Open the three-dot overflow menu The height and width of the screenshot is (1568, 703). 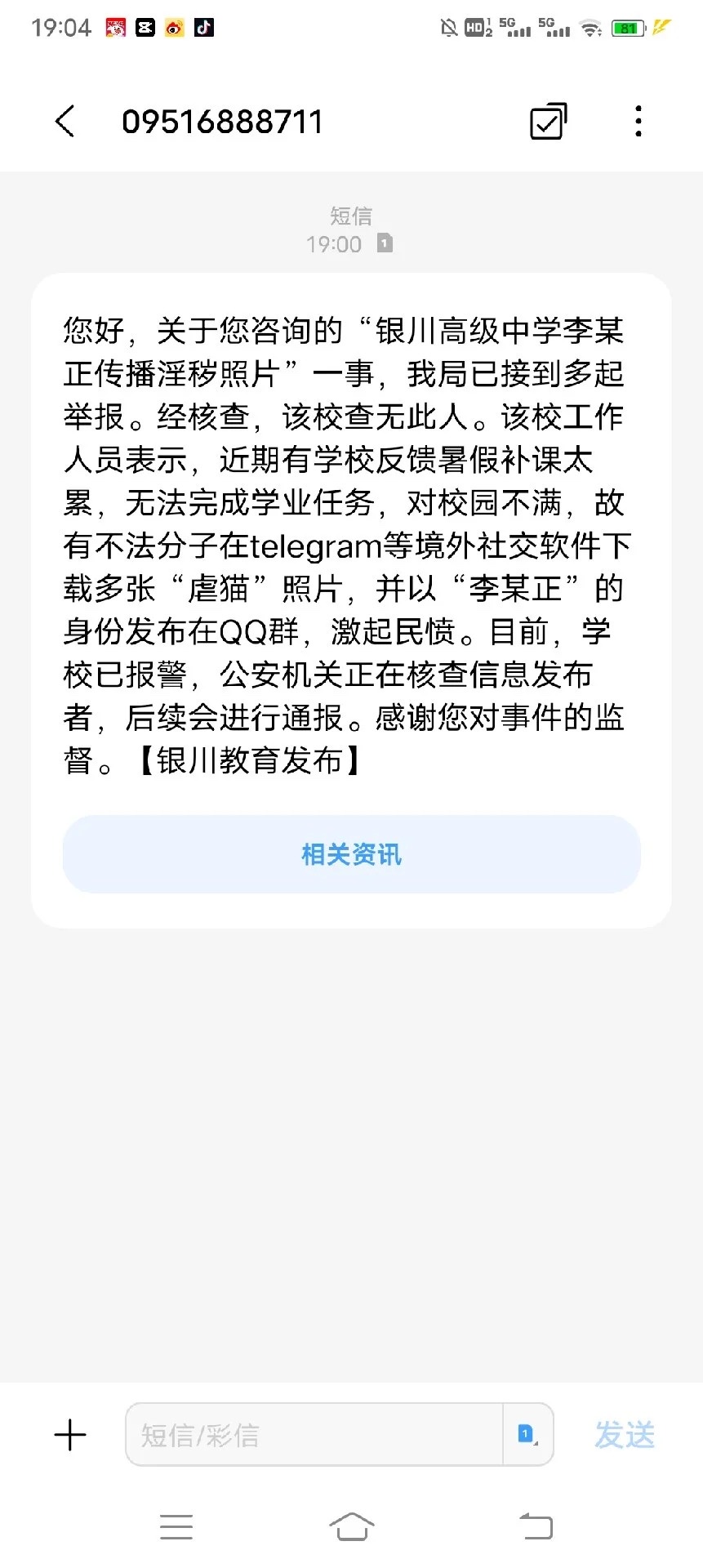pos(638,122)
